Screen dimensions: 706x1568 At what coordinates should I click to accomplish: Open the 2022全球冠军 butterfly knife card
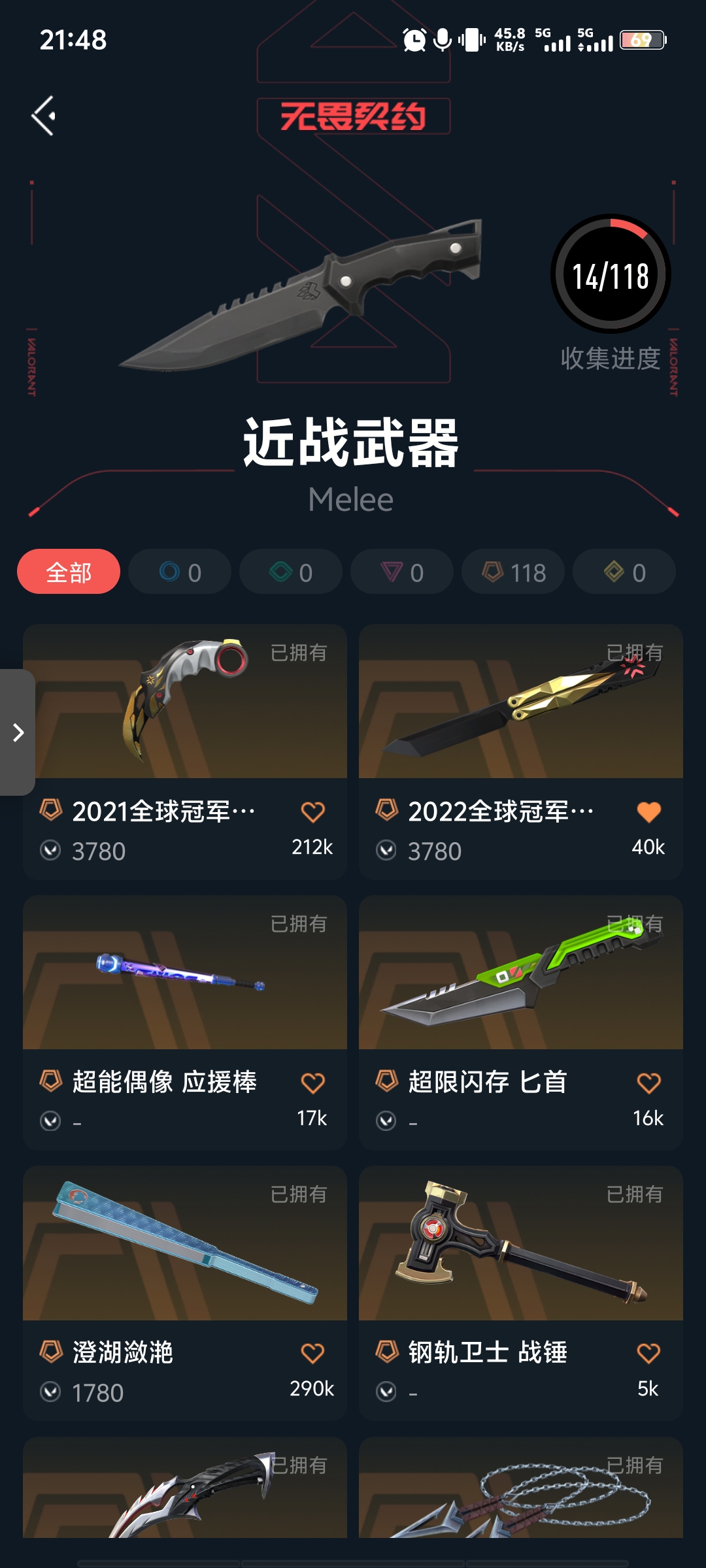(521, 702)
